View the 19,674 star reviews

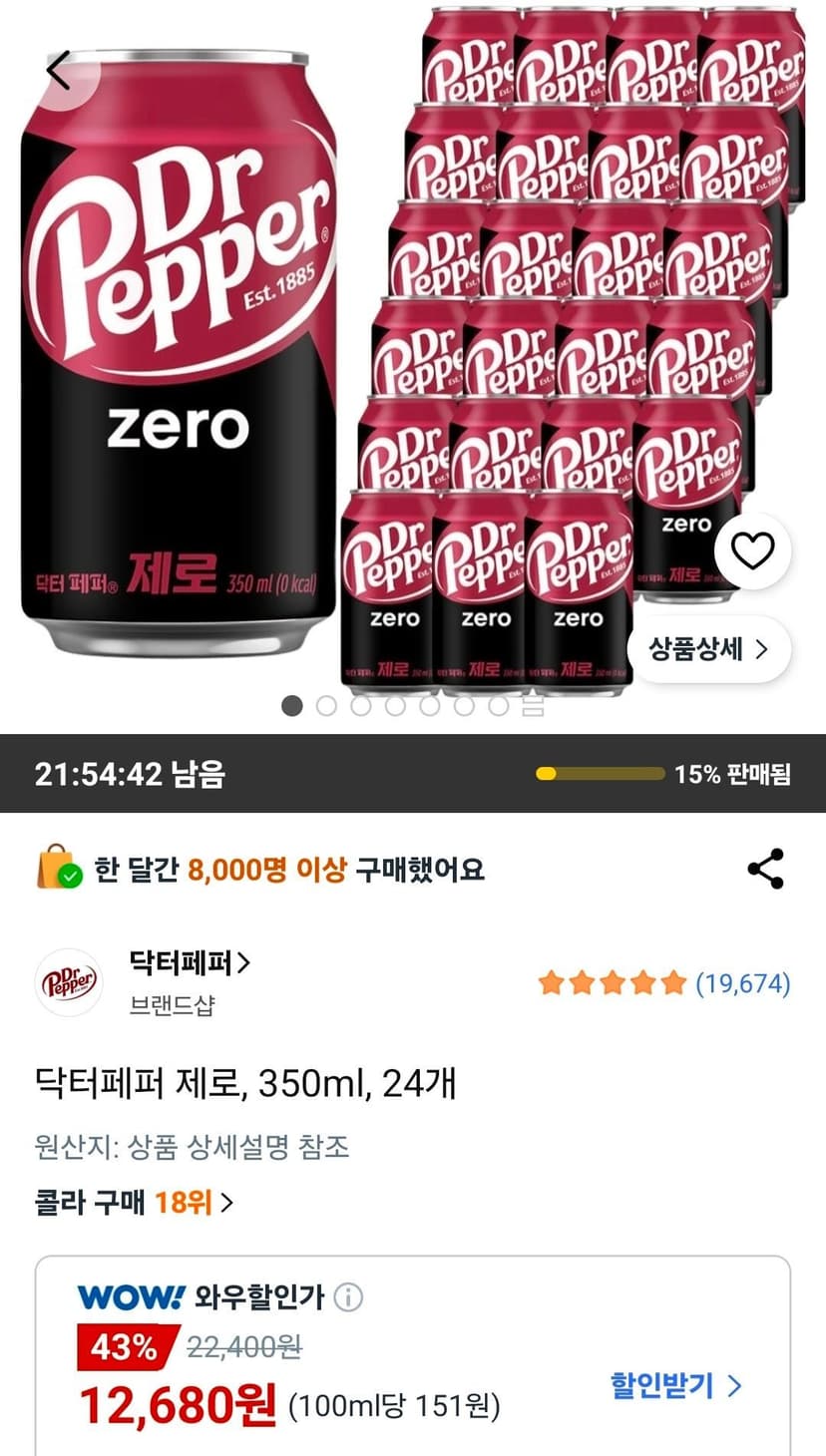(663, 983)
